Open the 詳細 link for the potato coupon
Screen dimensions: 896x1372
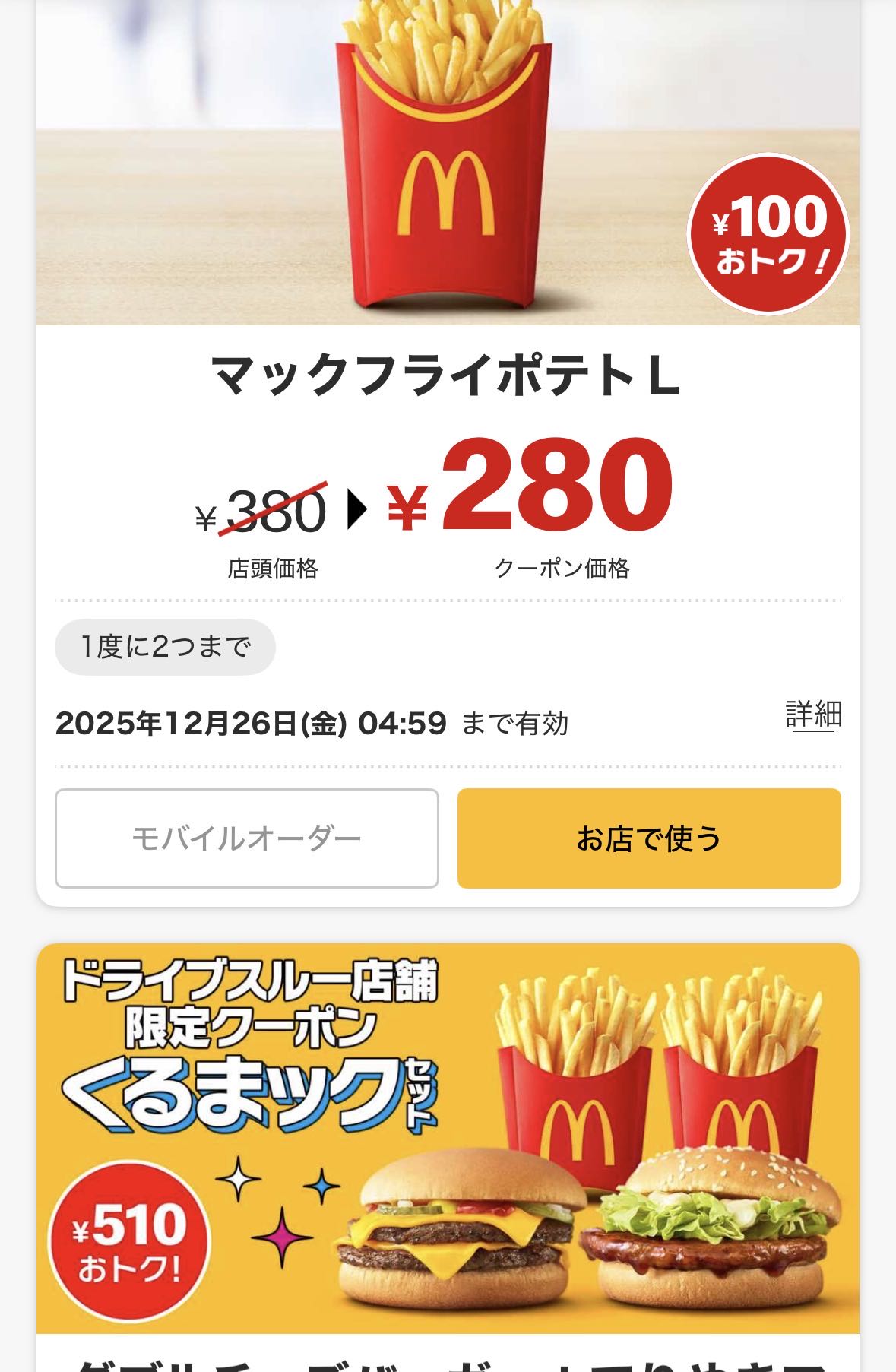(813, 715)
